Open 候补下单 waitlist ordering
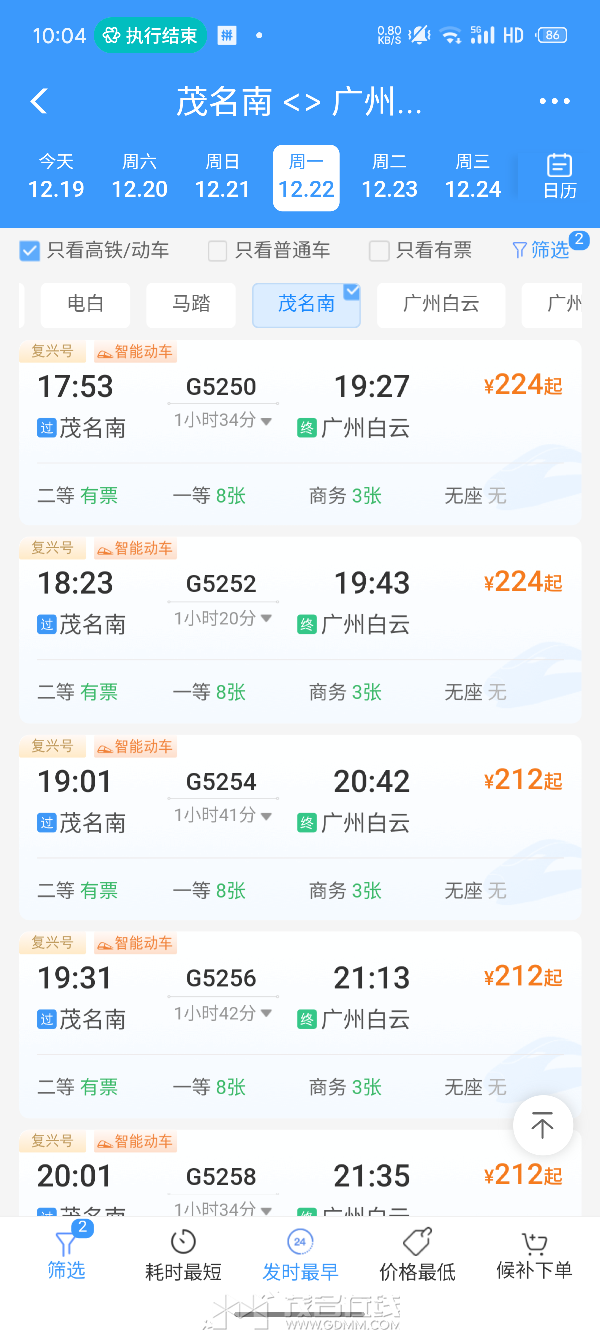 coord(534,1257)
